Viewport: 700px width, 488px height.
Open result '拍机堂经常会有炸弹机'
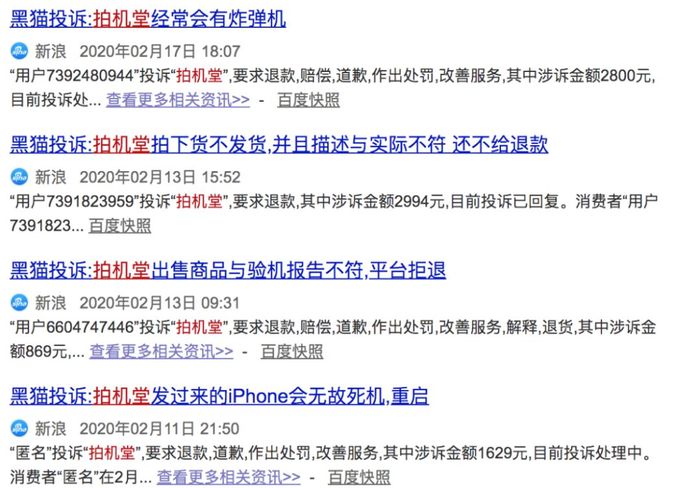click(x=148, y=18)
